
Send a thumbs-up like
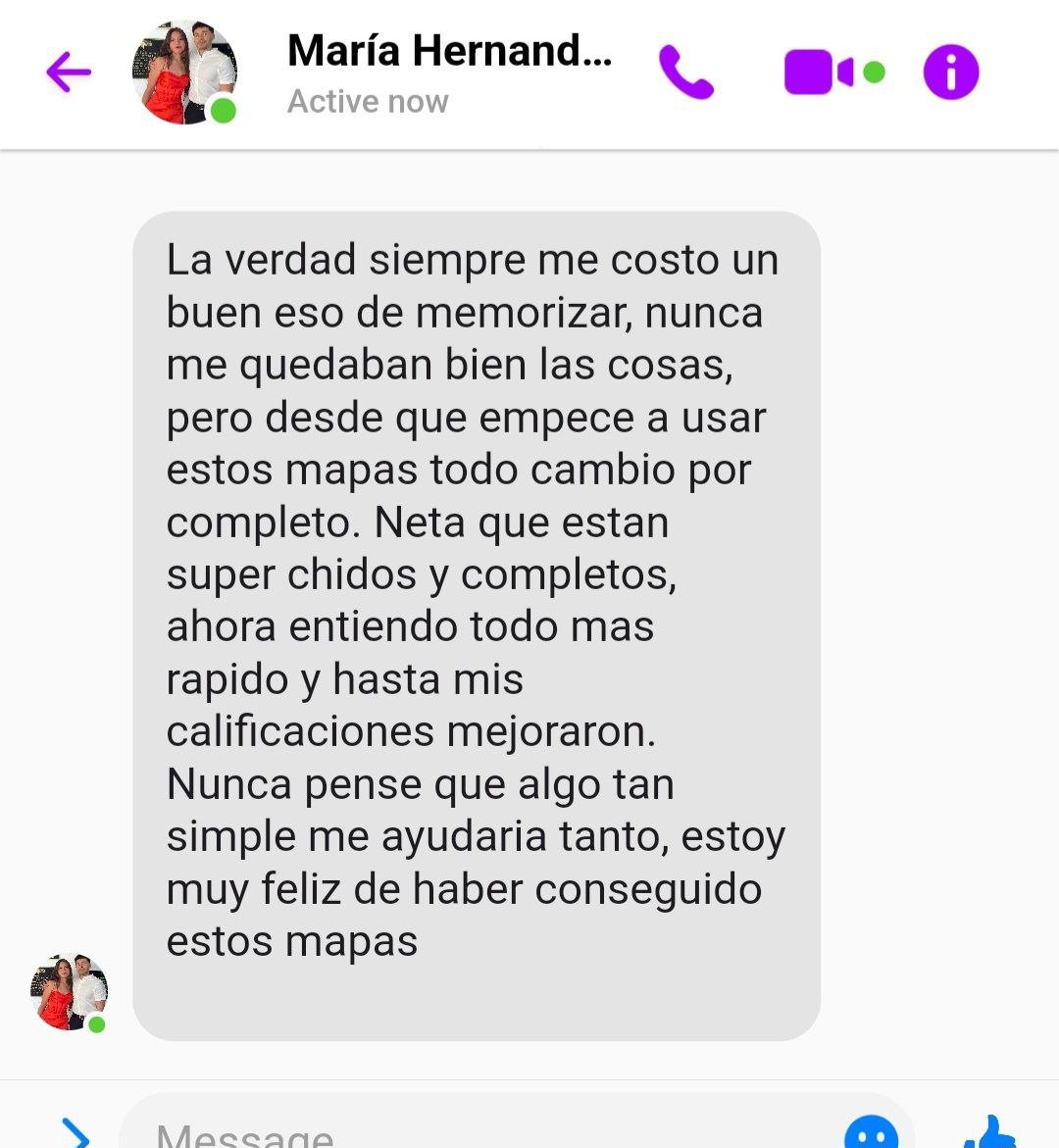990,1133
